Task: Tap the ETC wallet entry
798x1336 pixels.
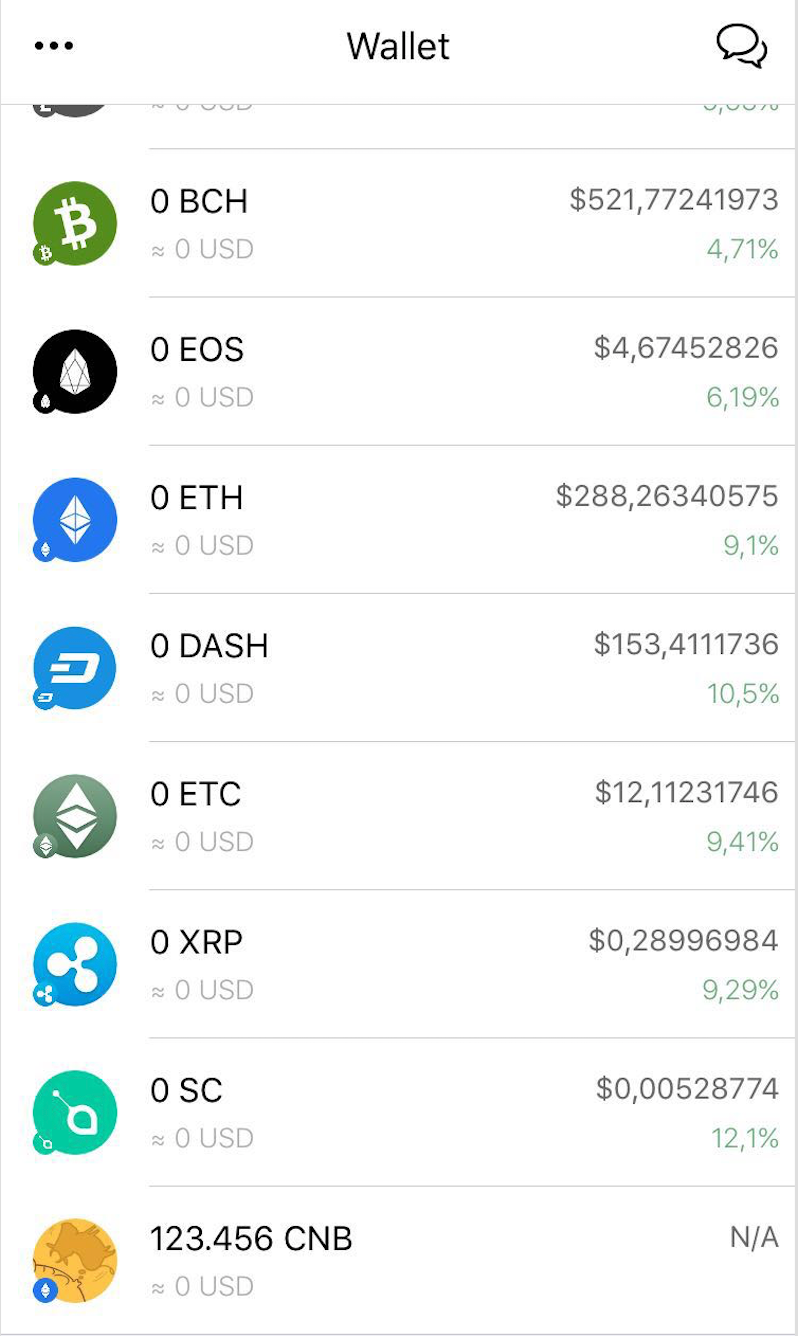Action: pyautogui.click(x=400, y=815)
